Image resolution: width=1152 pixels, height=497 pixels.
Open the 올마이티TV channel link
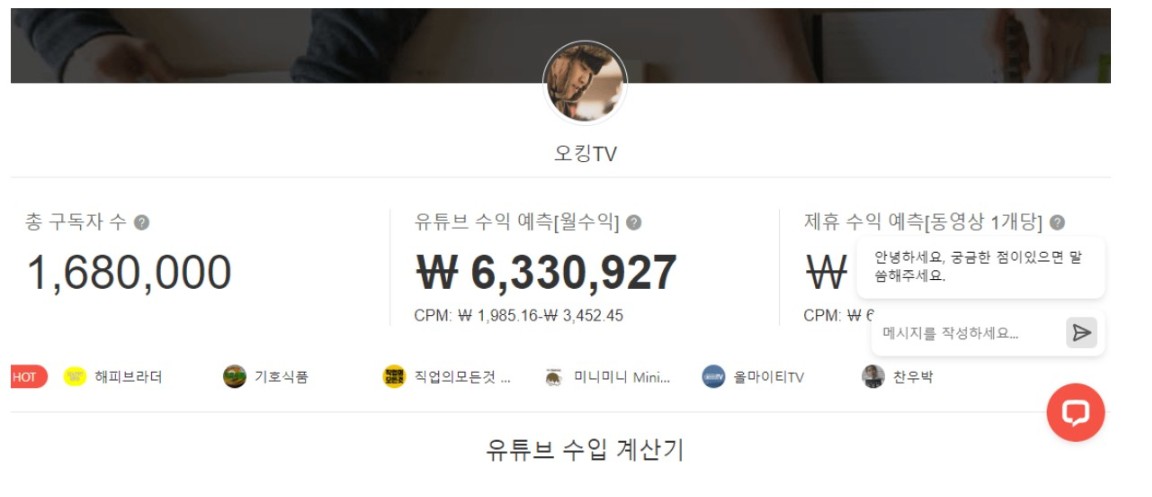coord(767,377)
